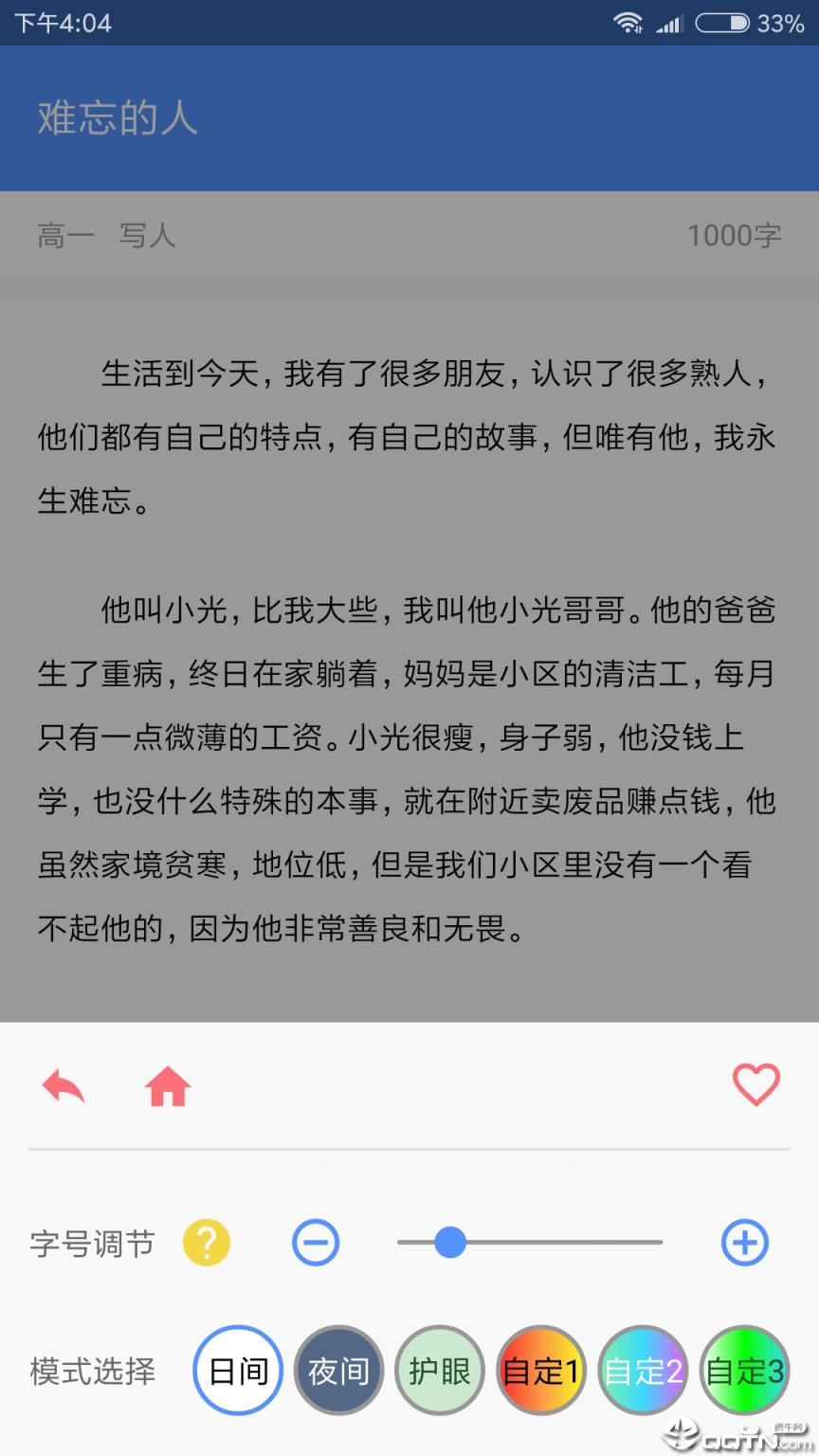Viewport: 819px width, 1456px height.
Task: Open font size help with the yellow question icon
Action: tap(206, 1243)
